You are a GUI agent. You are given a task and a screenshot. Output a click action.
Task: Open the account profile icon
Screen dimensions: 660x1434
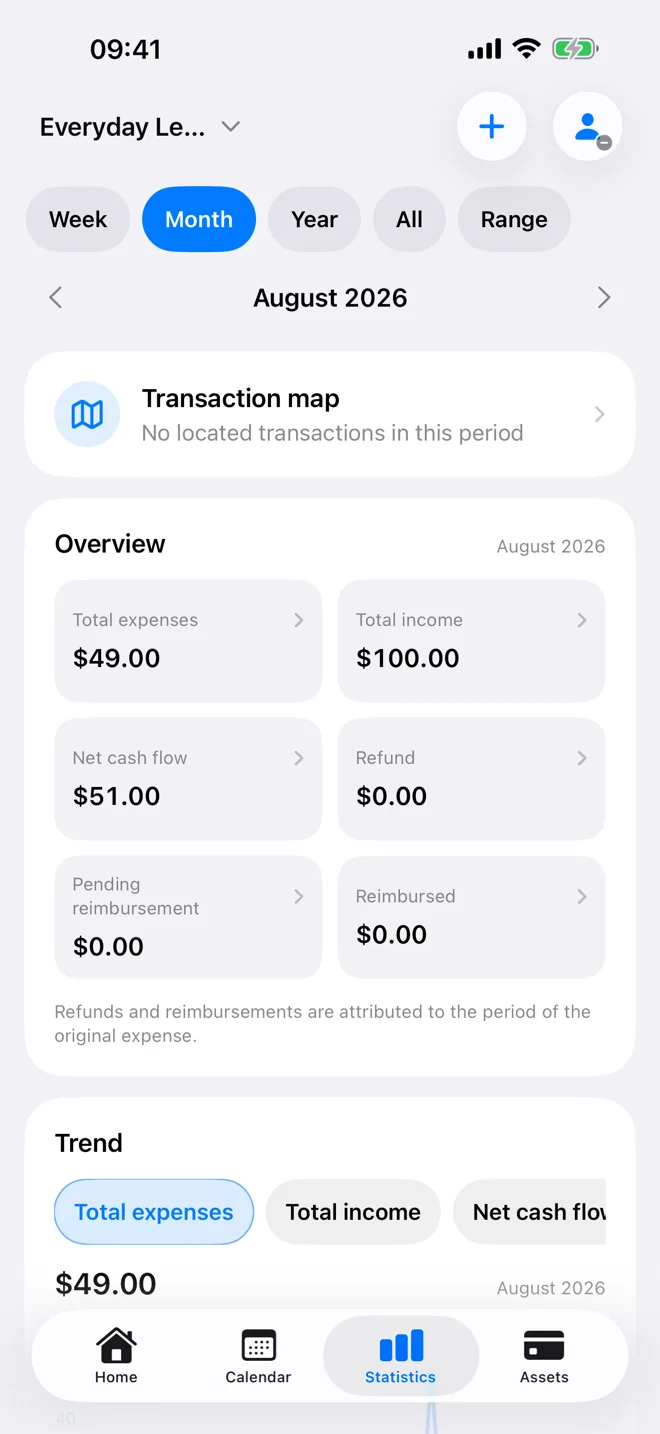coord(588,127)
